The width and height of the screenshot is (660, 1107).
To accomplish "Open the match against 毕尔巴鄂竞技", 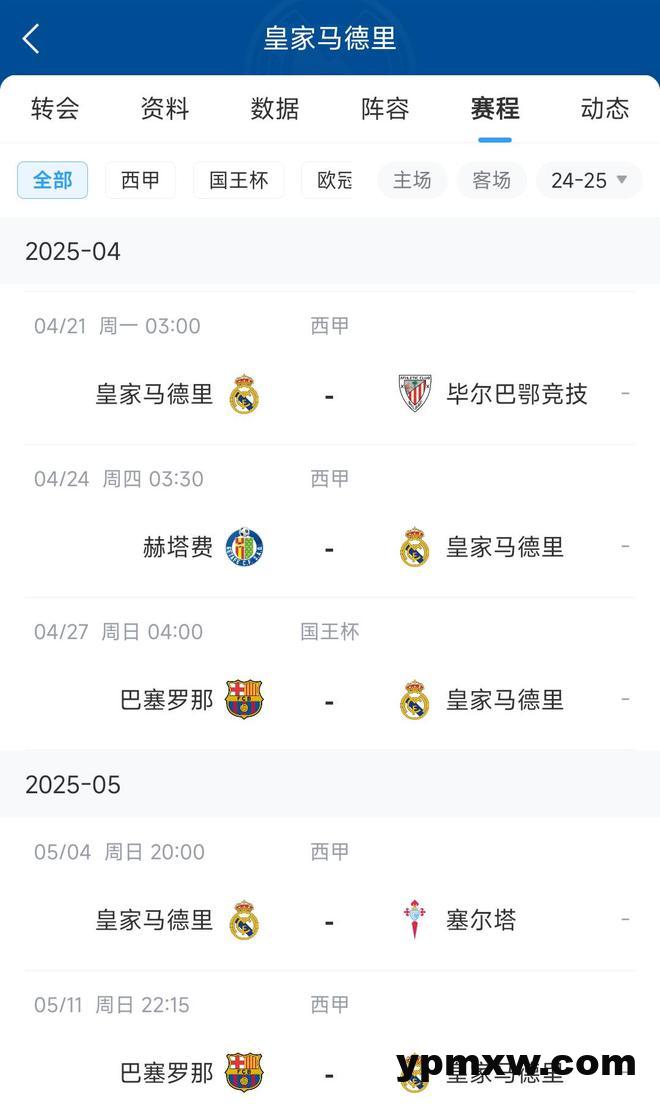I will 330,369.
